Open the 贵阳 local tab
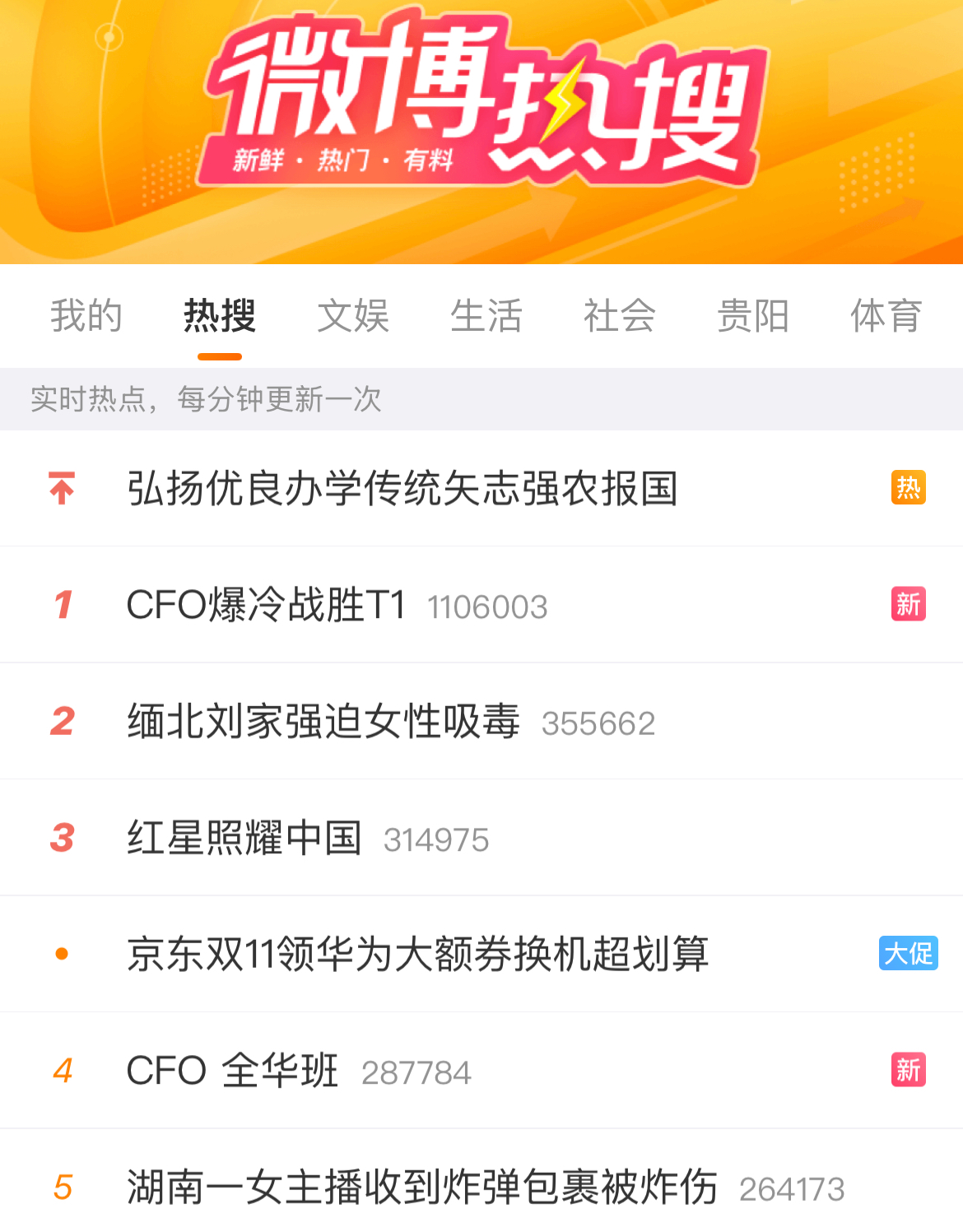Screen dimensions: 963x1232 point(753,316)
